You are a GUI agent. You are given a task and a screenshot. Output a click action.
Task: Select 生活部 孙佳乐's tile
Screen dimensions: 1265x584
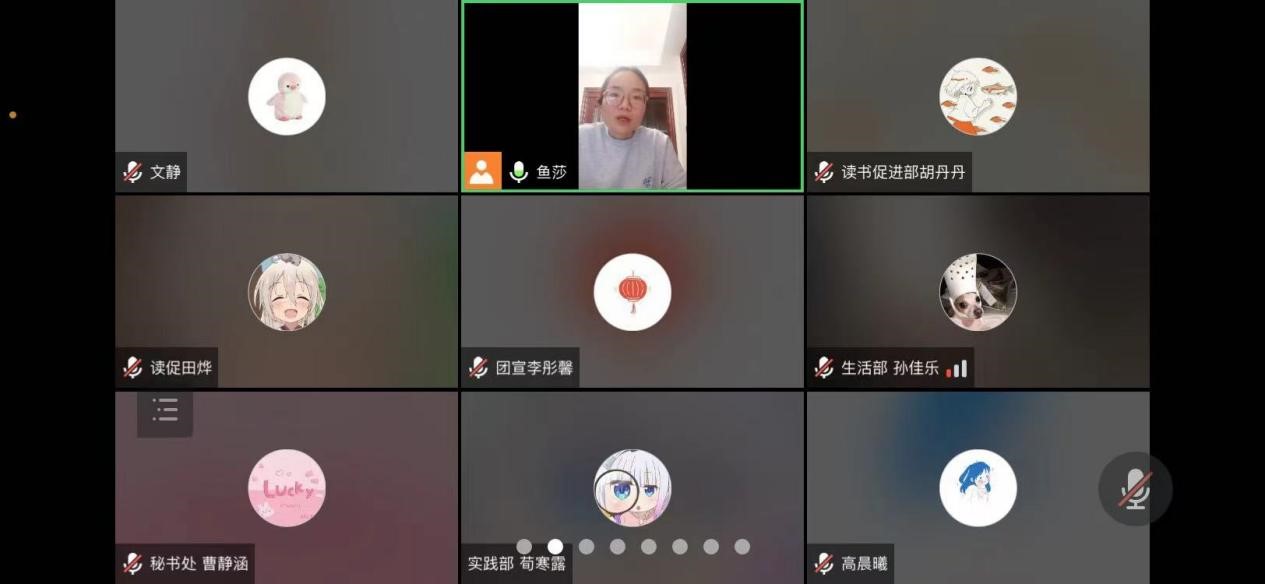click(x=977, y=291)
